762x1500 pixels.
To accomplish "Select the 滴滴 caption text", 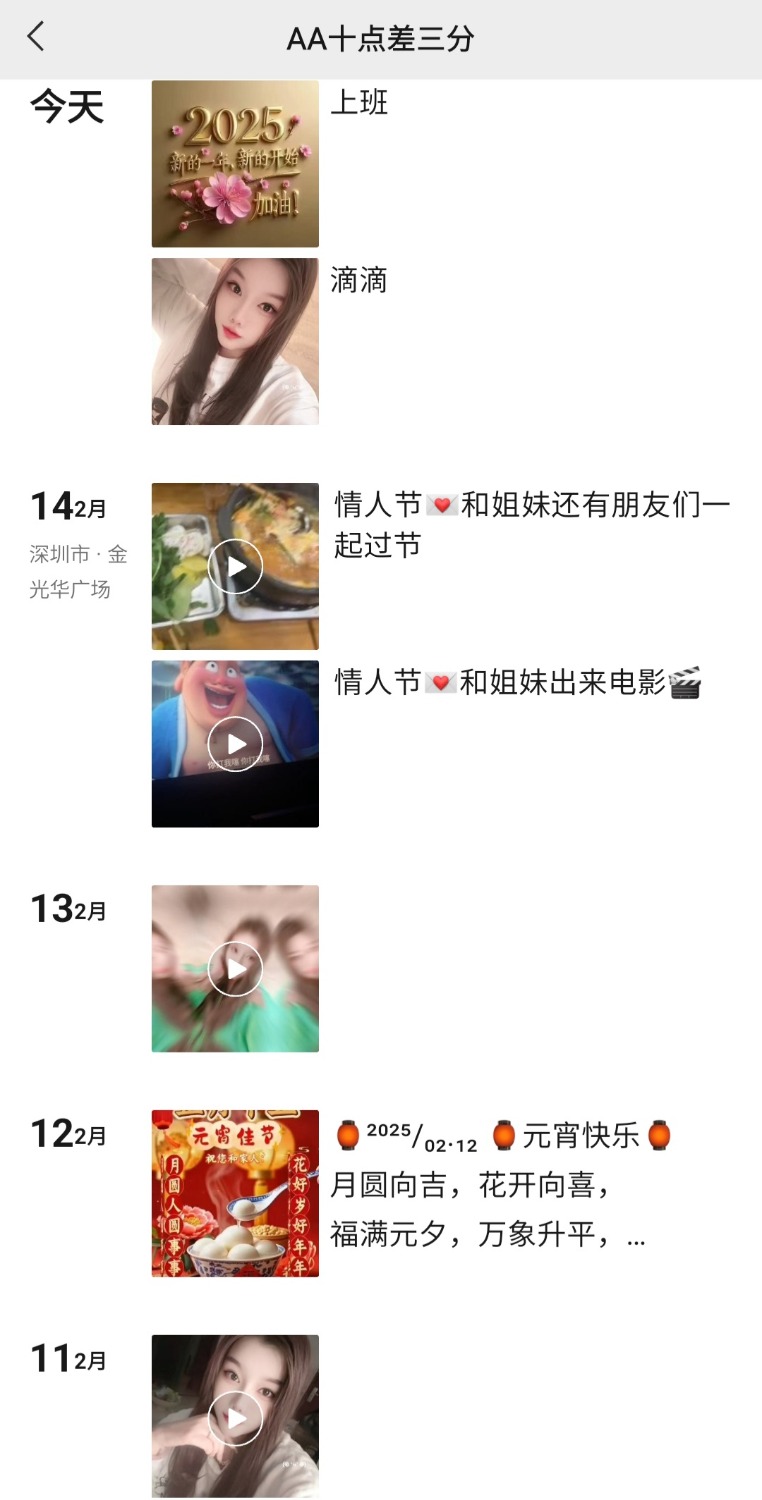I will [358, 282].
